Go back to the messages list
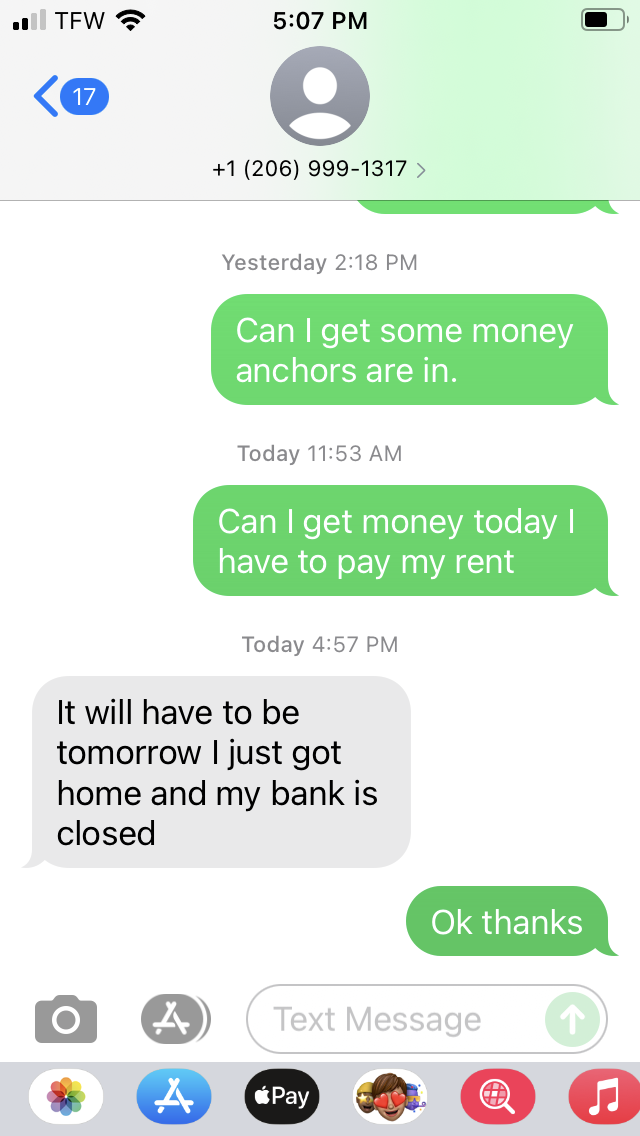The width and height of the screenshot is (640, 1136). coord(70,97)
